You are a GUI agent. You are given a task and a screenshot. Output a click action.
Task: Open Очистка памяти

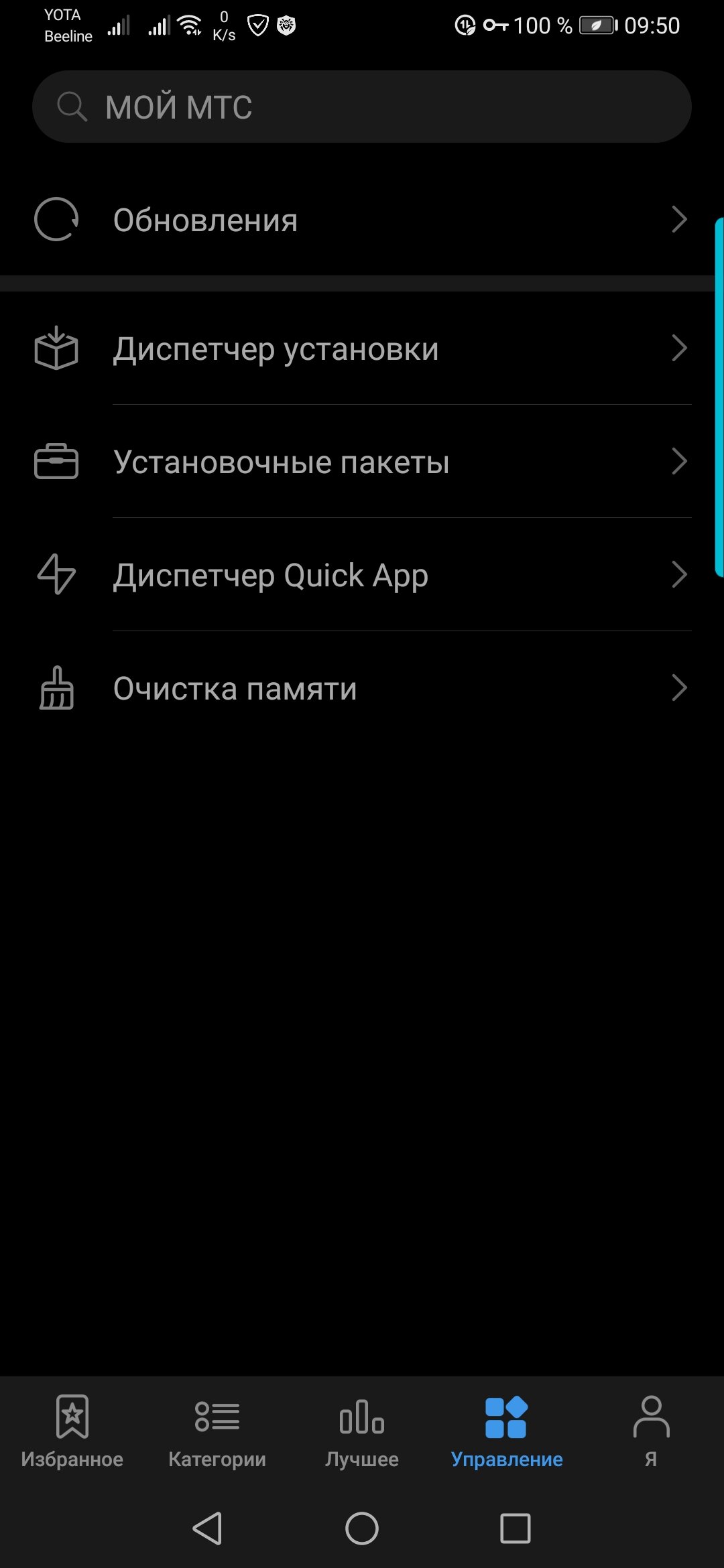click(362, 688)
